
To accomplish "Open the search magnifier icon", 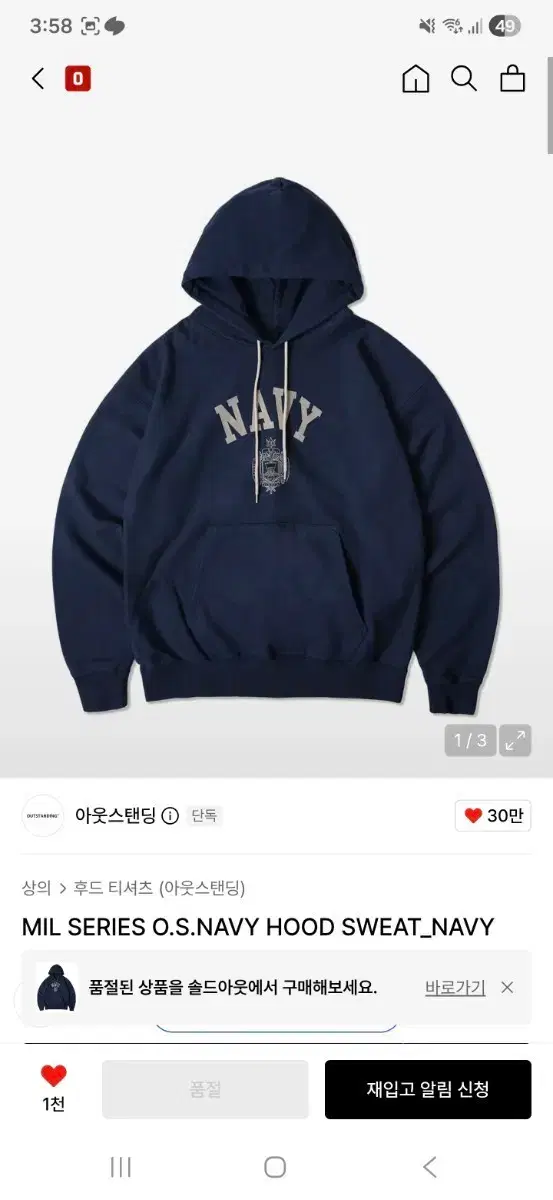I will point(464,79).
